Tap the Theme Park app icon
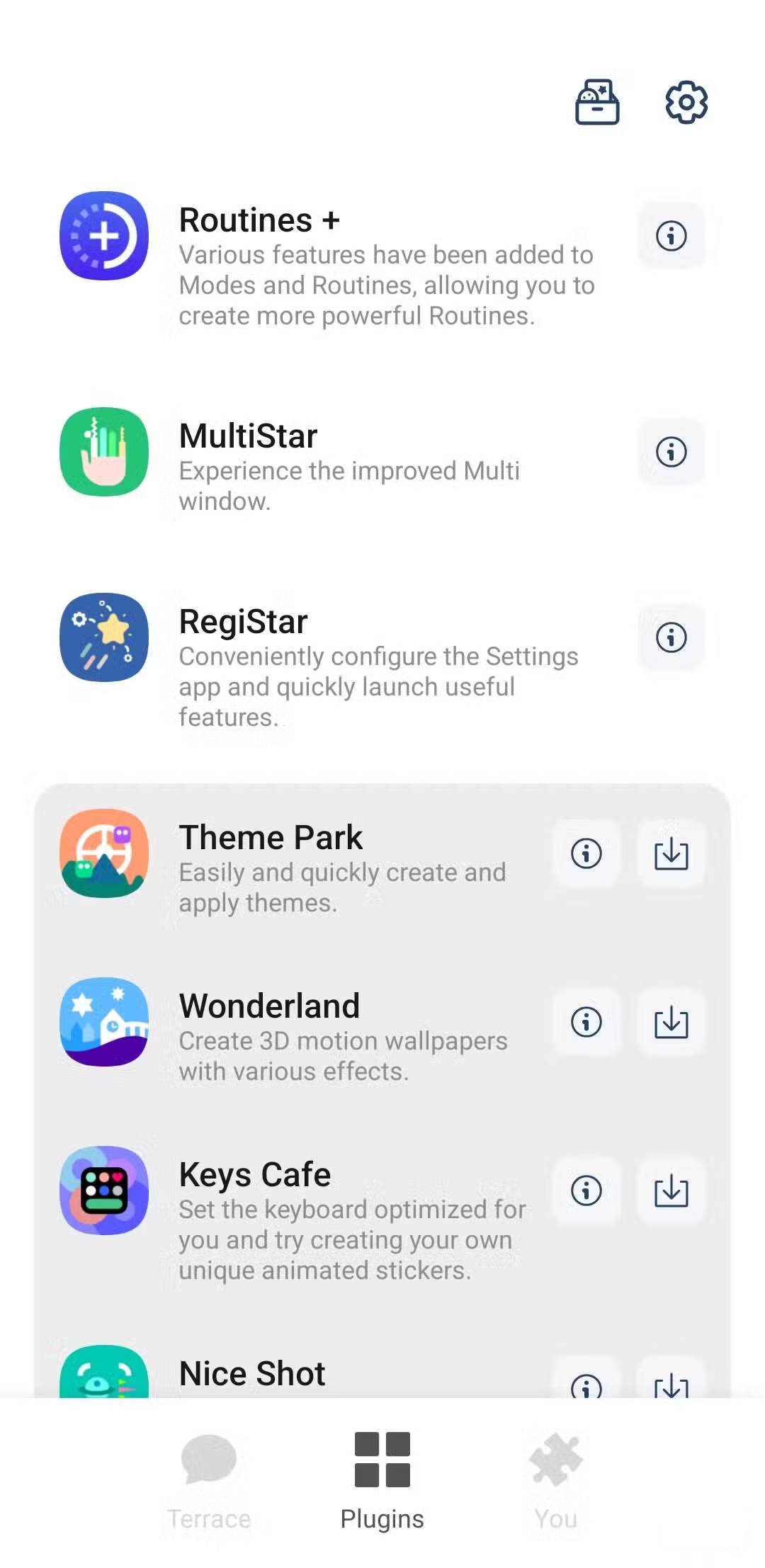Viewport: 765px width, 1568px height. pos(103,854)
